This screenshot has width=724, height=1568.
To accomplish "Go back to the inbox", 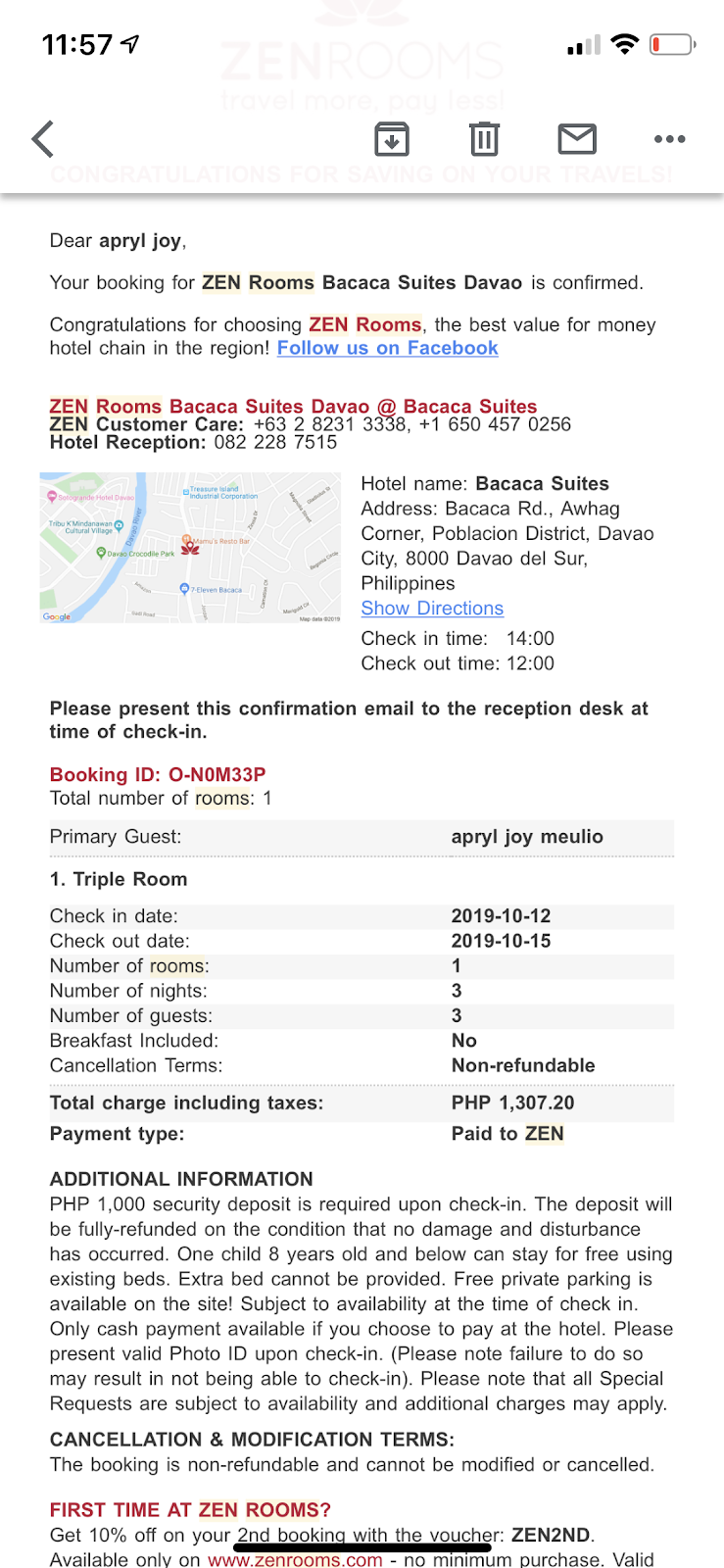I will pyautogui.click(x=43, y=139).
